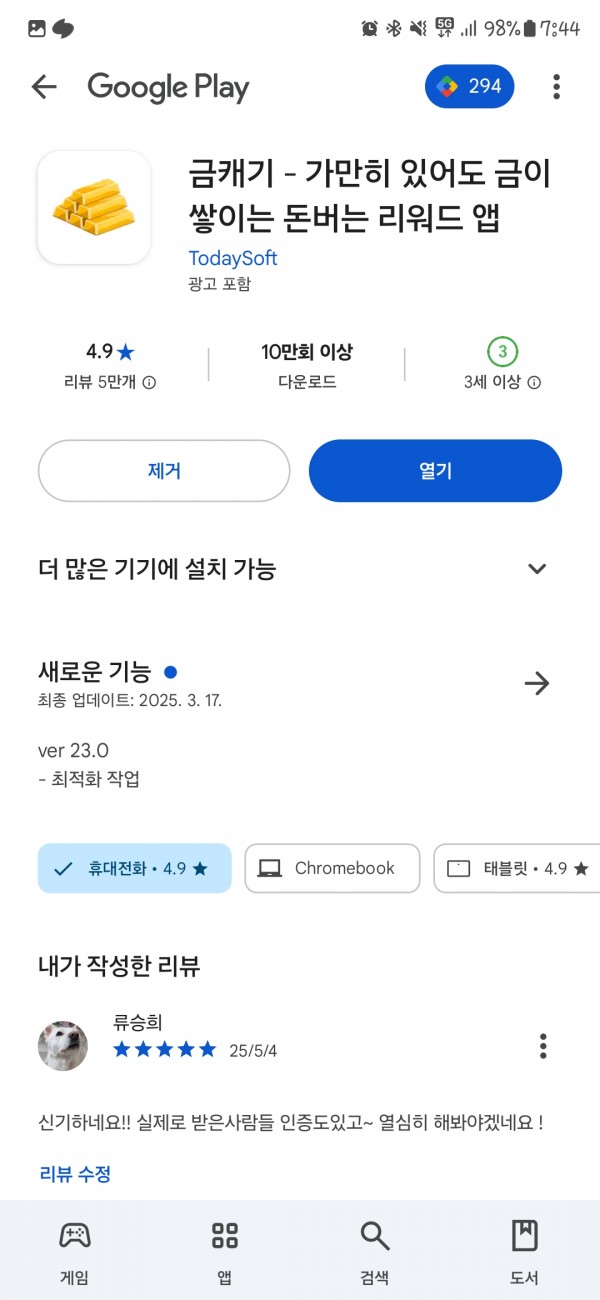Select the 휴대전화 rating chip
This screenshot has height=1300, width=600.
coord(134,868)
